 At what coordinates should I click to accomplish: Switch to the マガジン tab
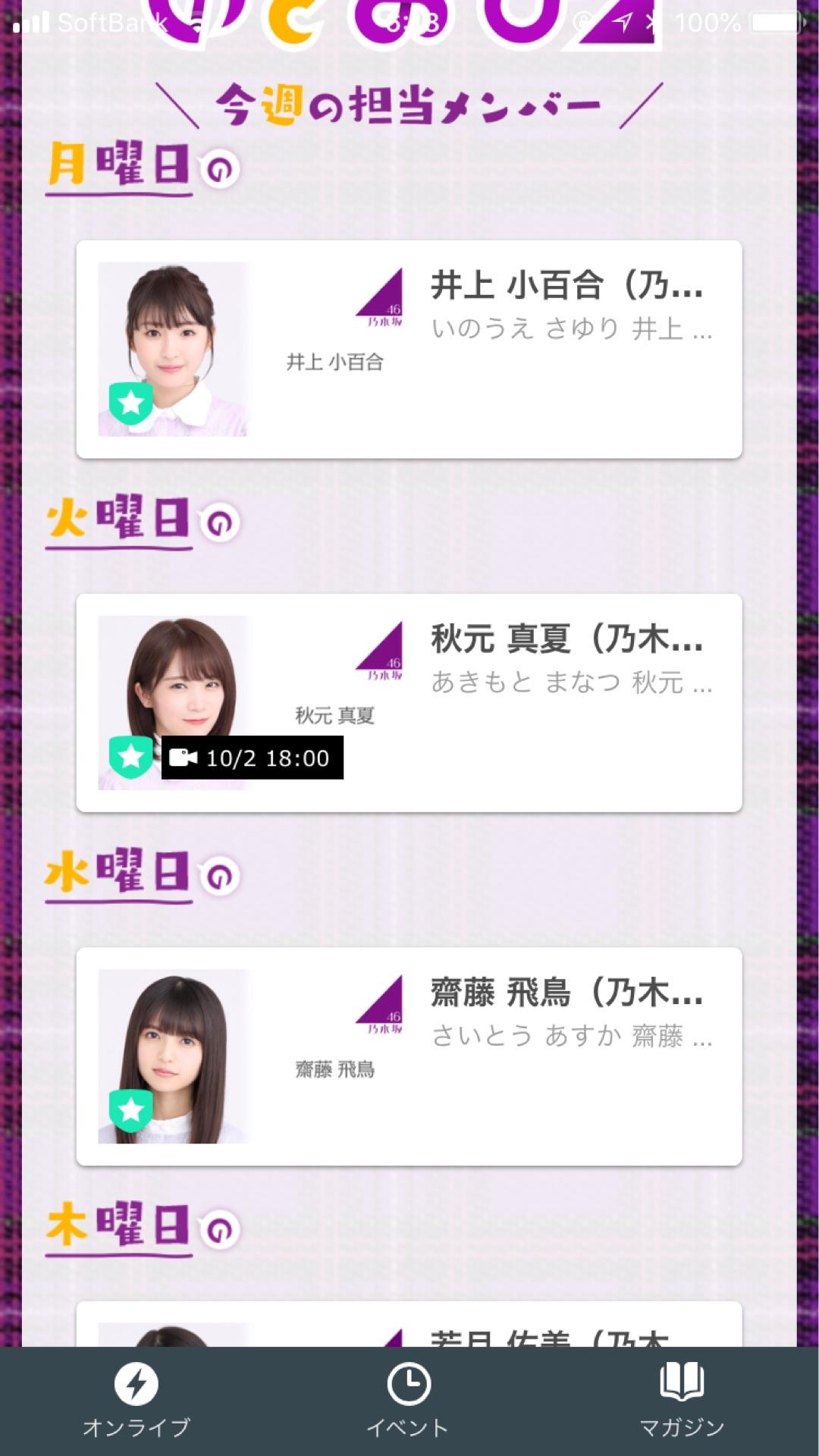[x=682, y=1400]
